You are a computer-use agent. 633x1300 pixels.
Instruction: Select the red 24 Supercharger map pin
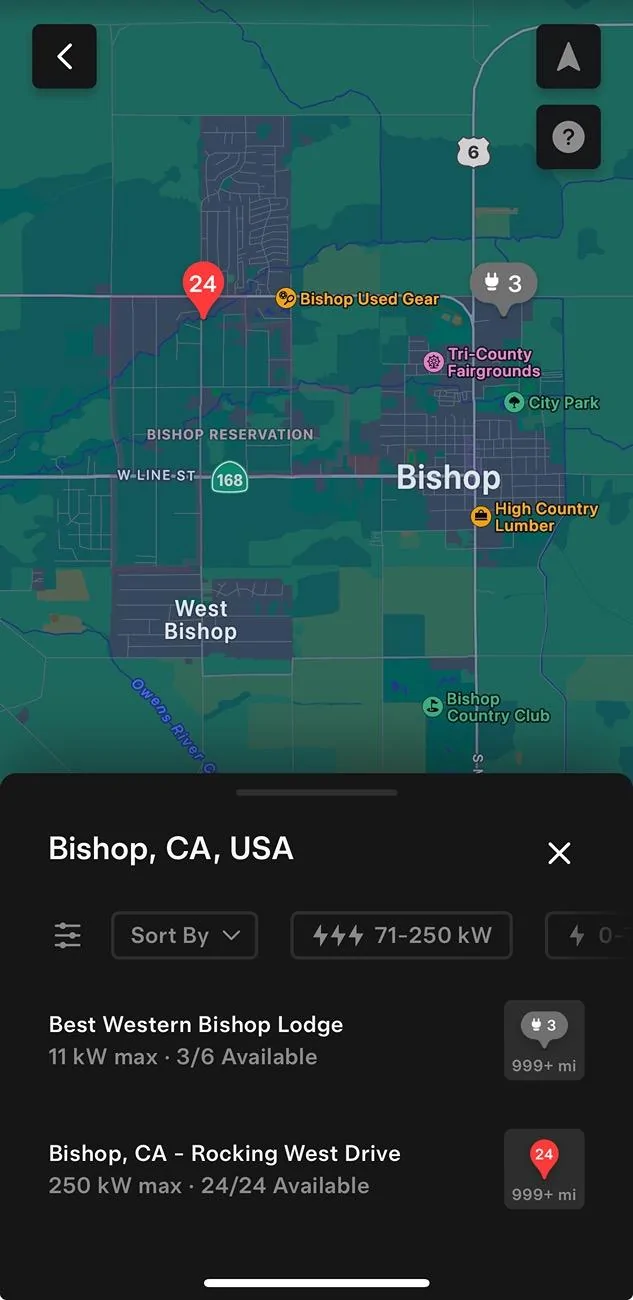203,287
